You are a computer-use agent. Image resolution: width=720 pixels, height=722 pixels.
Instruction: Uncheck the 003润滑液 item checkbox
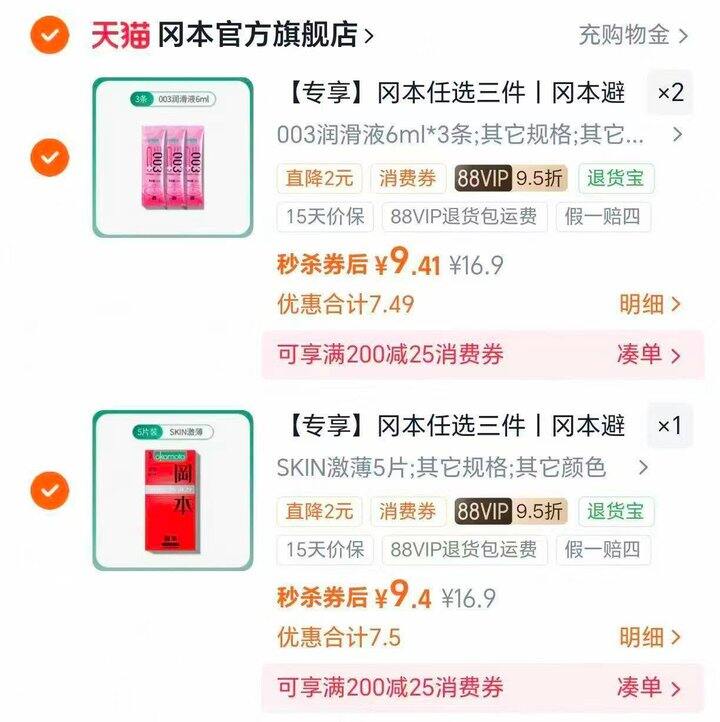pos(49,157)
